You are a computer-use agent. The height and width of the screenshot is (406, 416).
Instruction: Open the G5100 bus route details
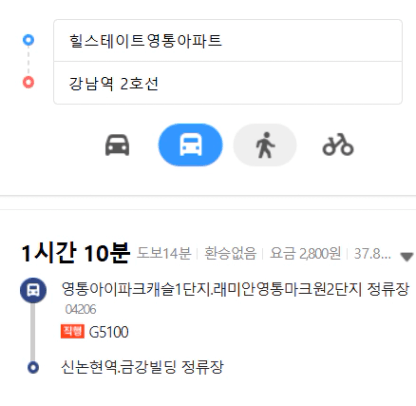(109, 332)
